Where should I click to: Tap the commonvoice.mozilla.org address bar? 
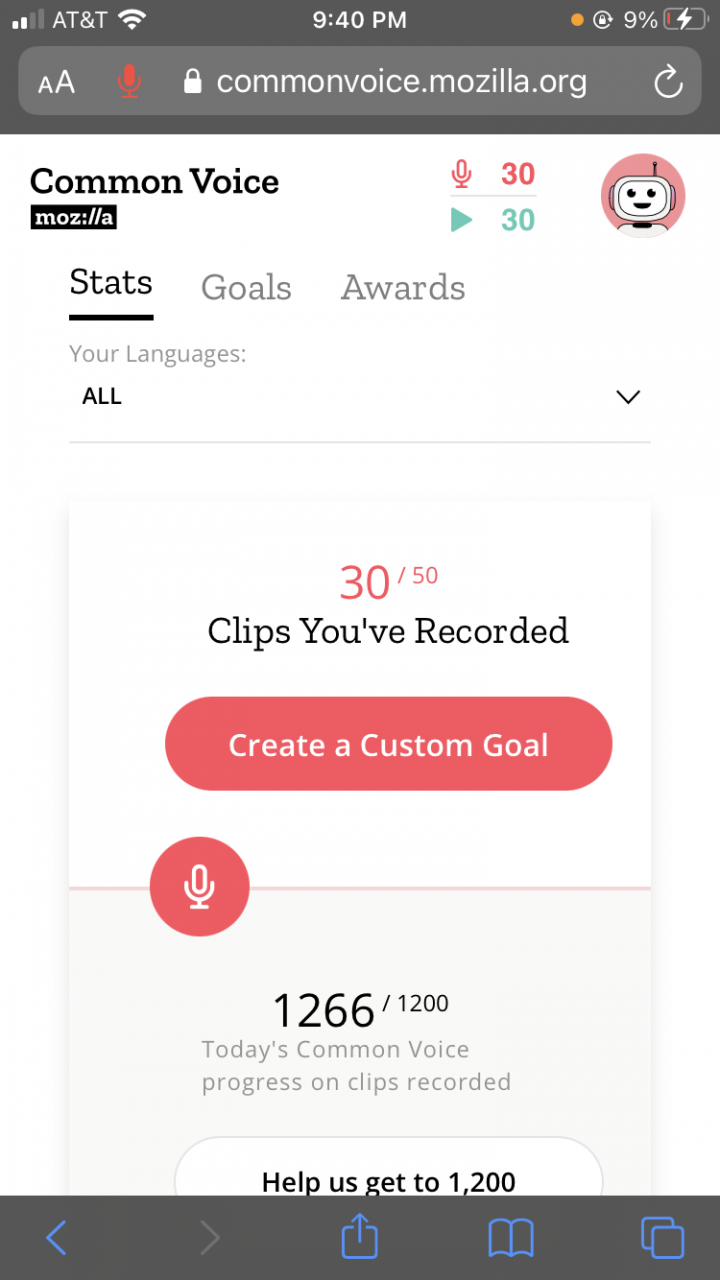tap(386, 82)
